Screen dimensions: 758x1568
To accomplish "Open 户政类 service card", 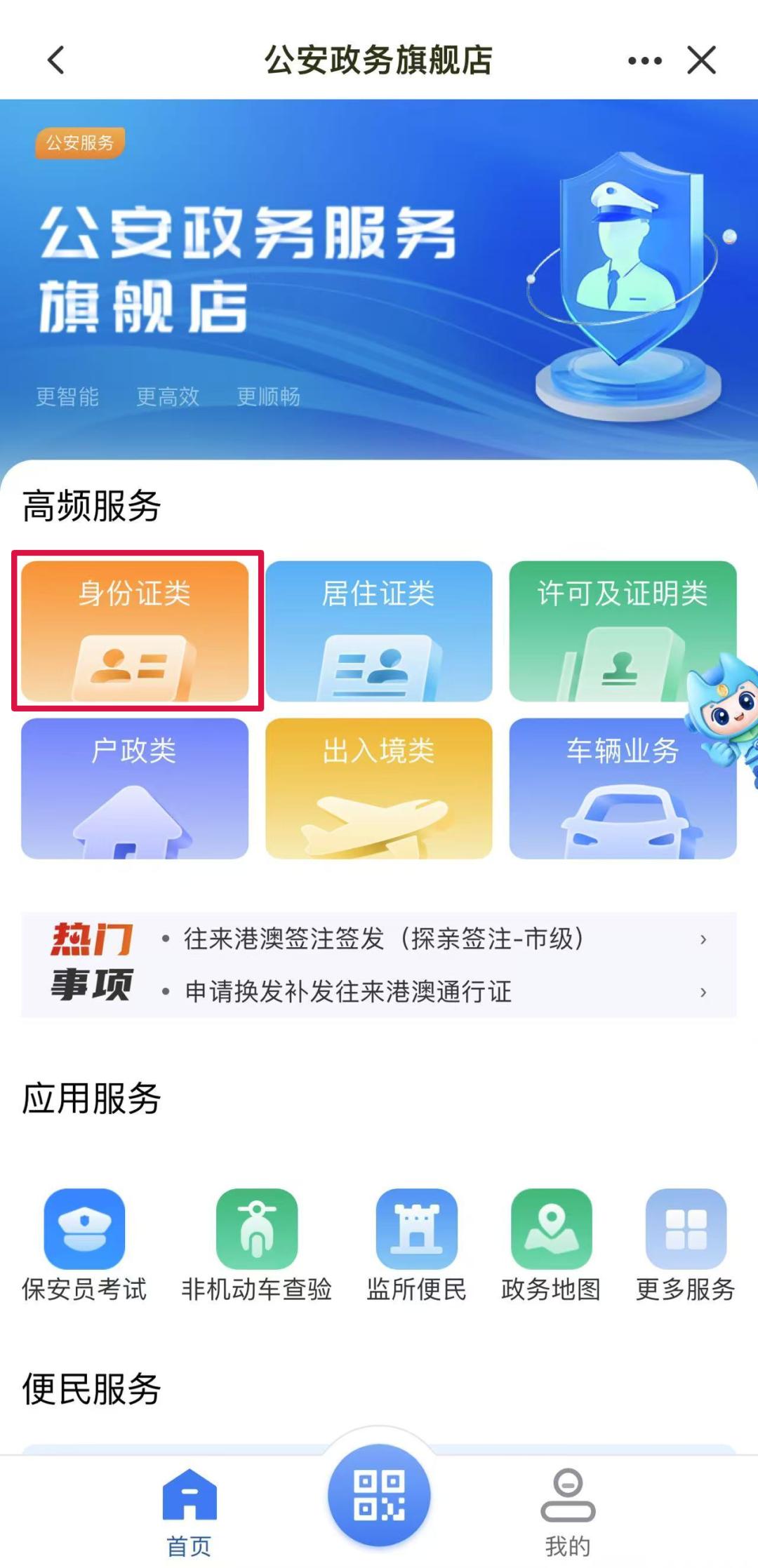I will 135,788.
